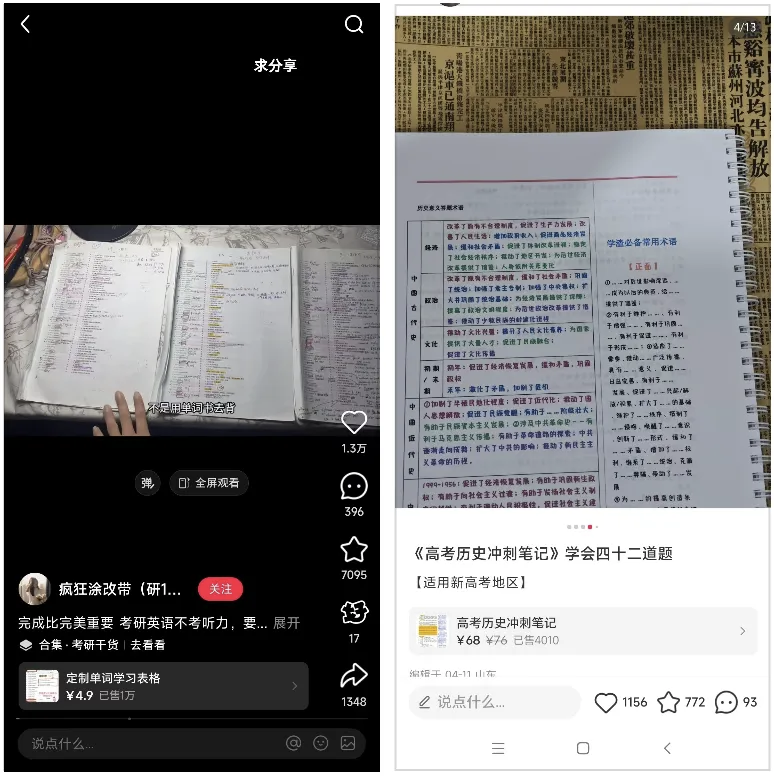Image resolution: width=774 pixels, height=776 pixels.
Task: Tap the system back button in the navigation bar
Action: tap(667, 748)
